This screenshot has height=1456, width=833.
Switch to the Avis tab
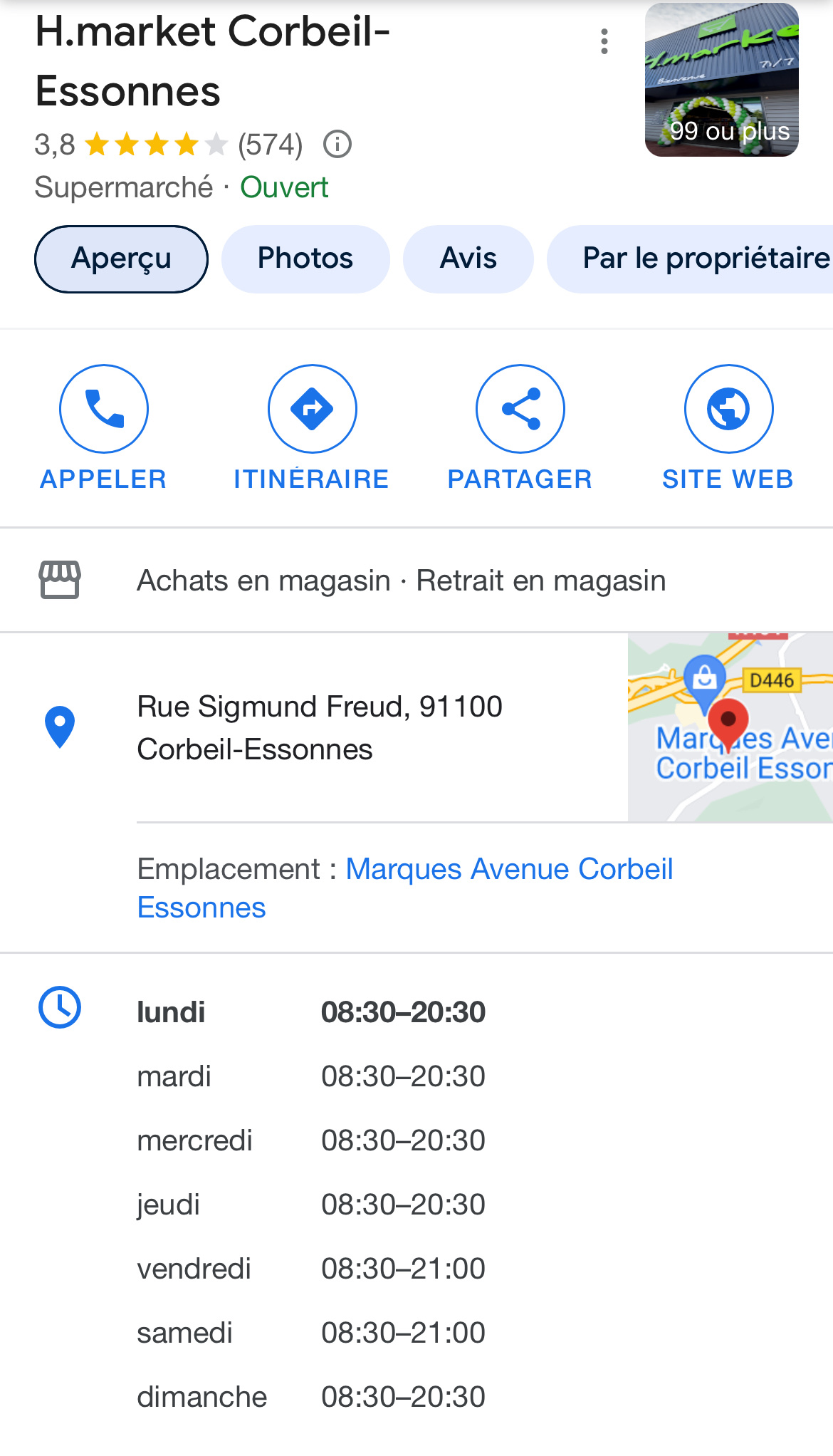tap(468, 259)
